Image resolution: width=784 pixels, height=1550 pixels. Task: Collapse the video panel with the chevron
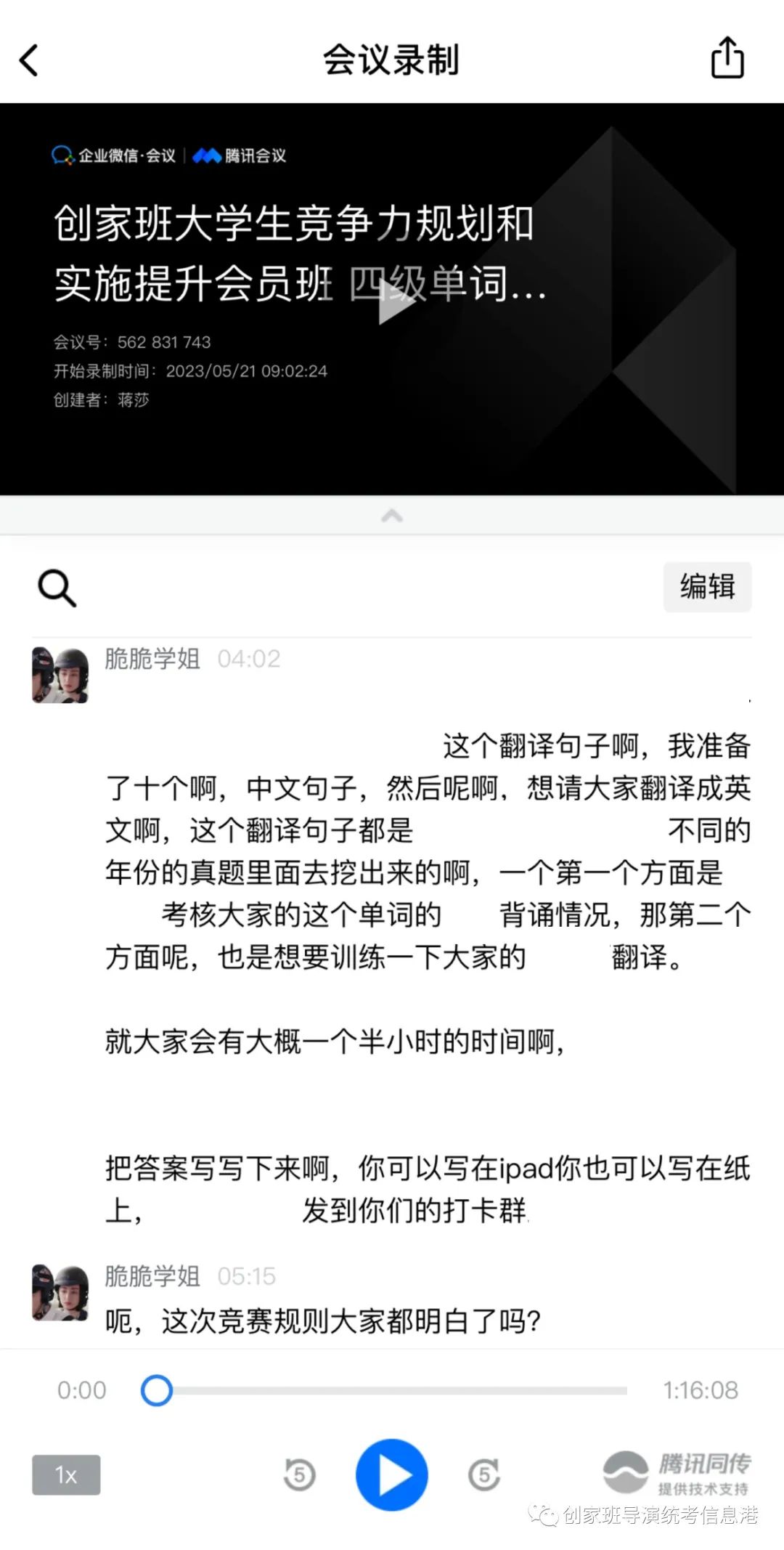click(392, 516)
